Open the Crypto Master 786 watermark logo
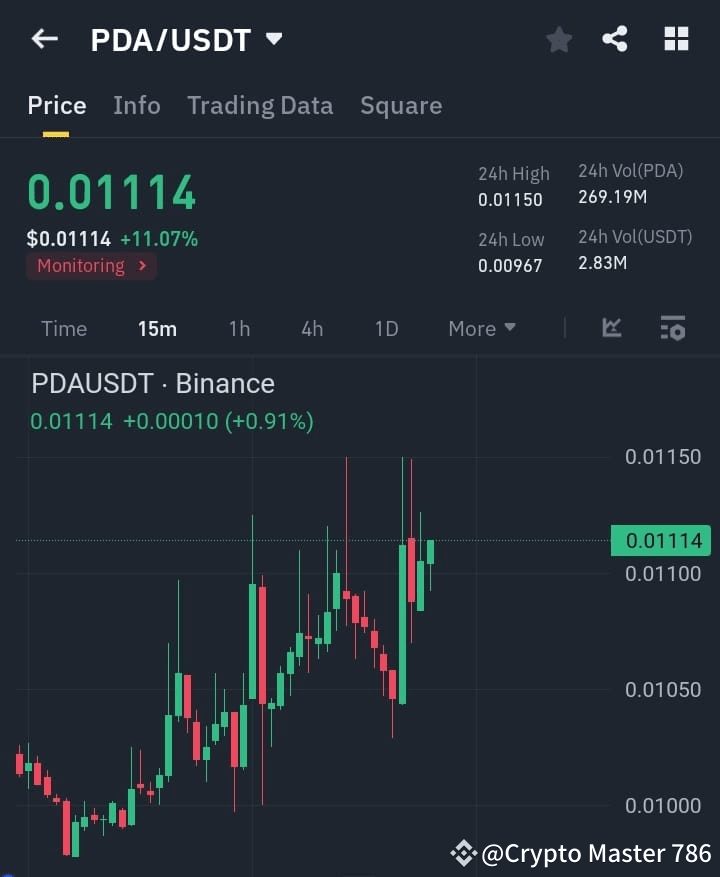720x877 pixels. pos(463,853)
